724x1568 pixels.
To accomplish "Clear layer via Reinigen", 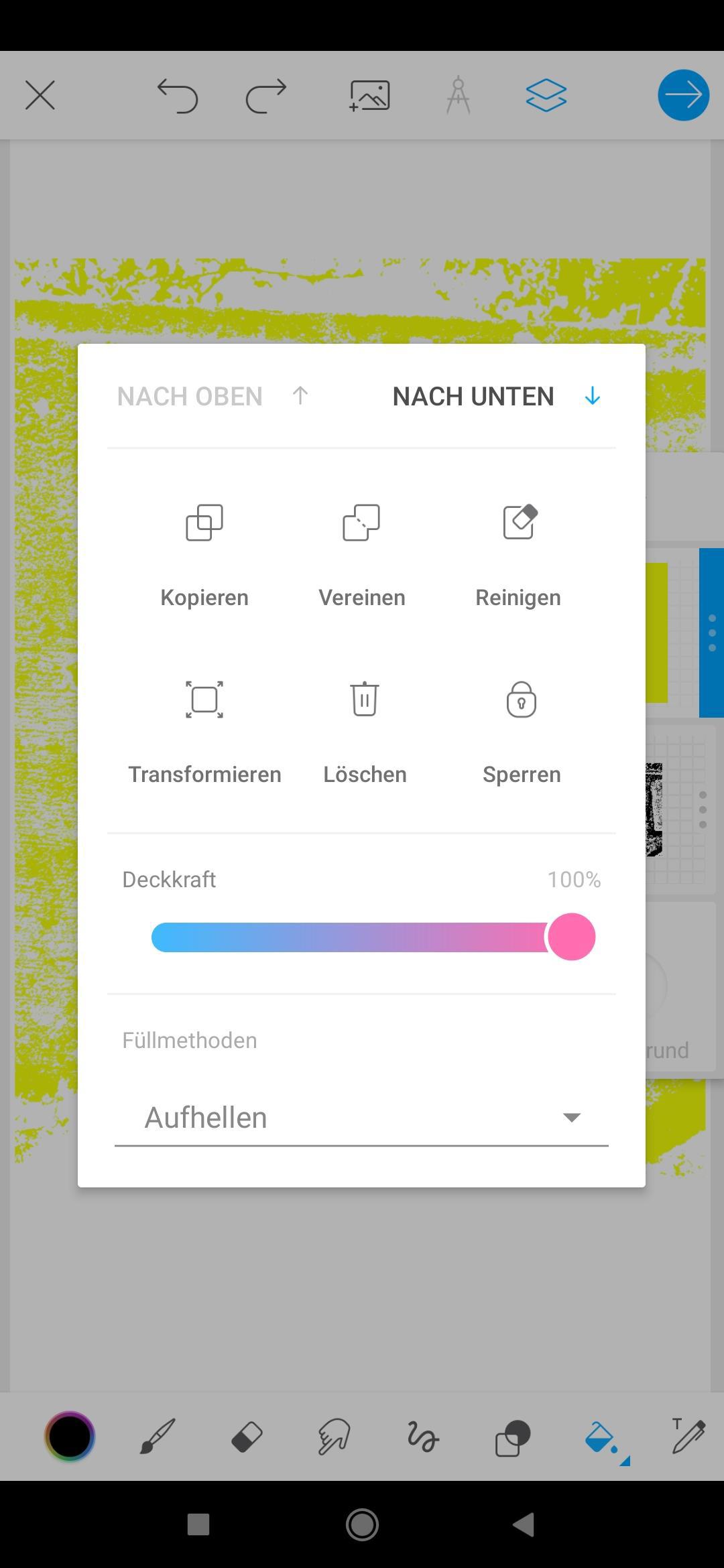I will pyautogui.click(x=519, y=553).
